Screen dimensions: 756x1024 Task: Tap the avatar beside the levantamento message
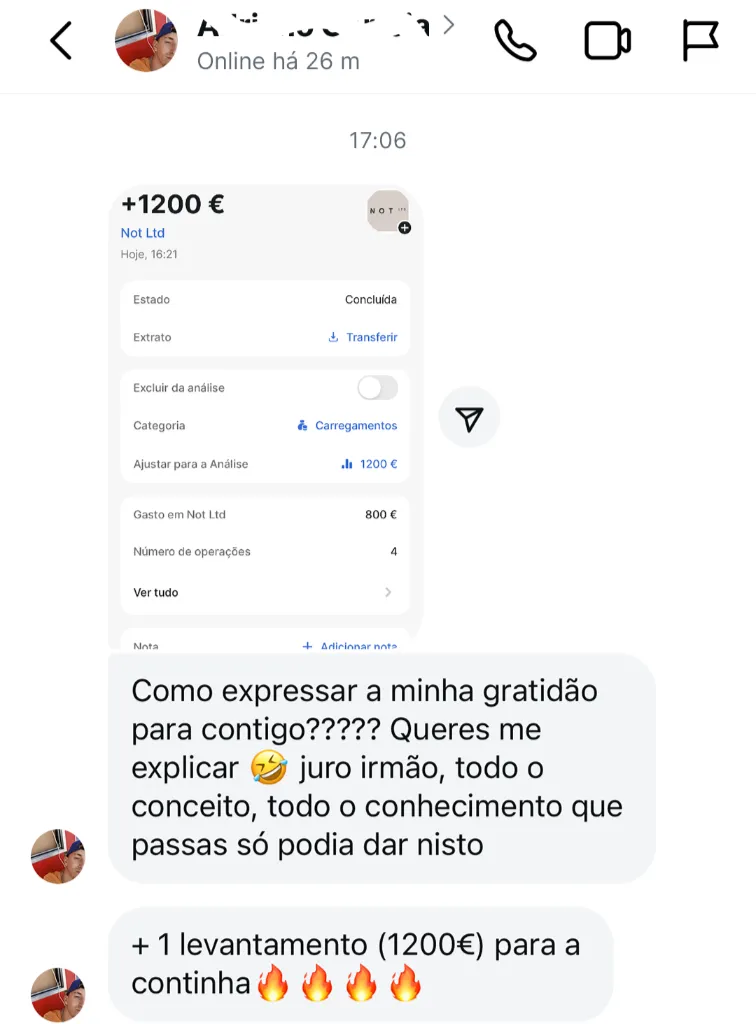58,994
